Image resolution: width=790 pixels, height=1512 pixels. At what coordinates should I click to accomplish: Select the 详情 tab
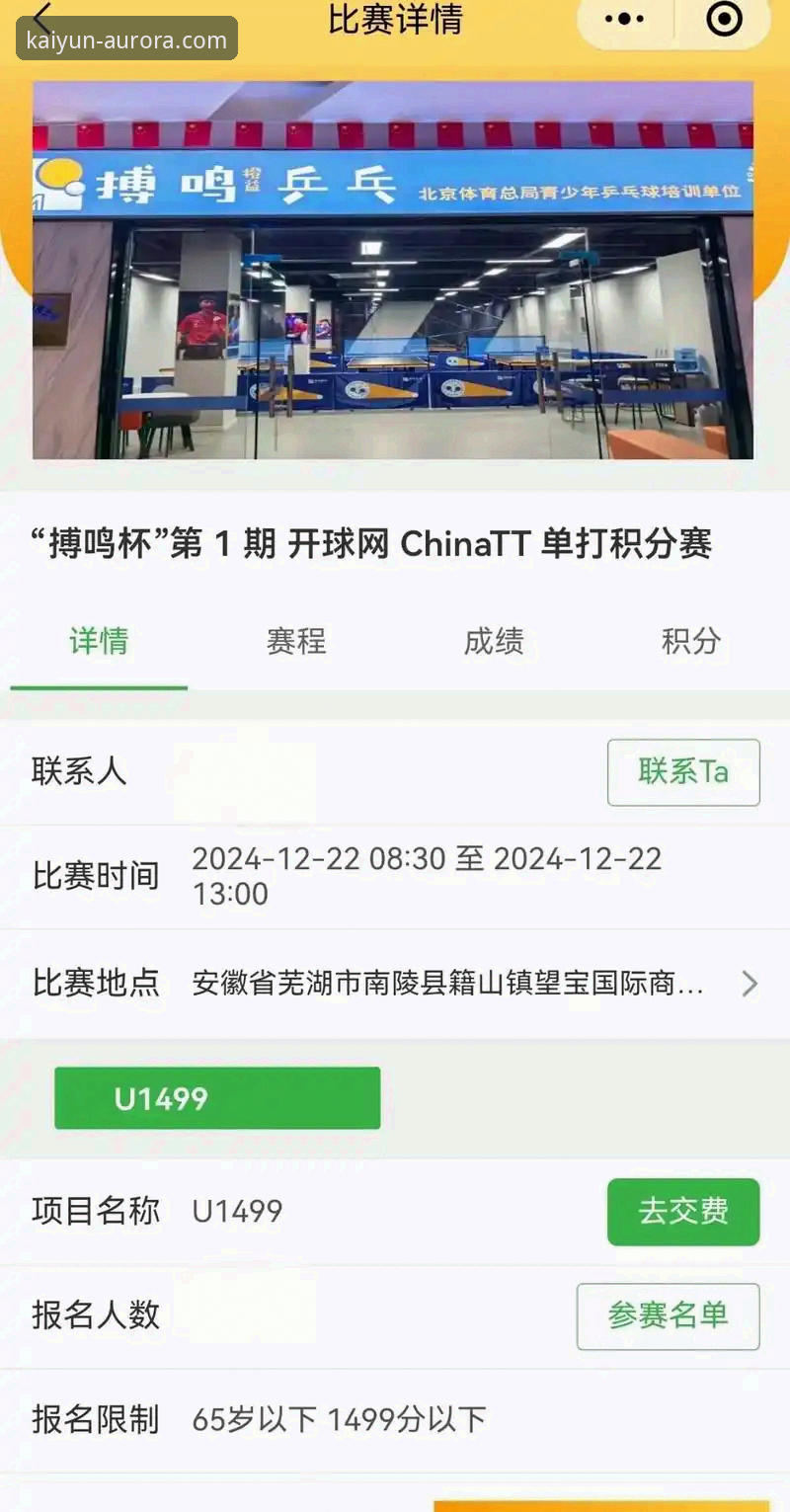coord(99,642)
